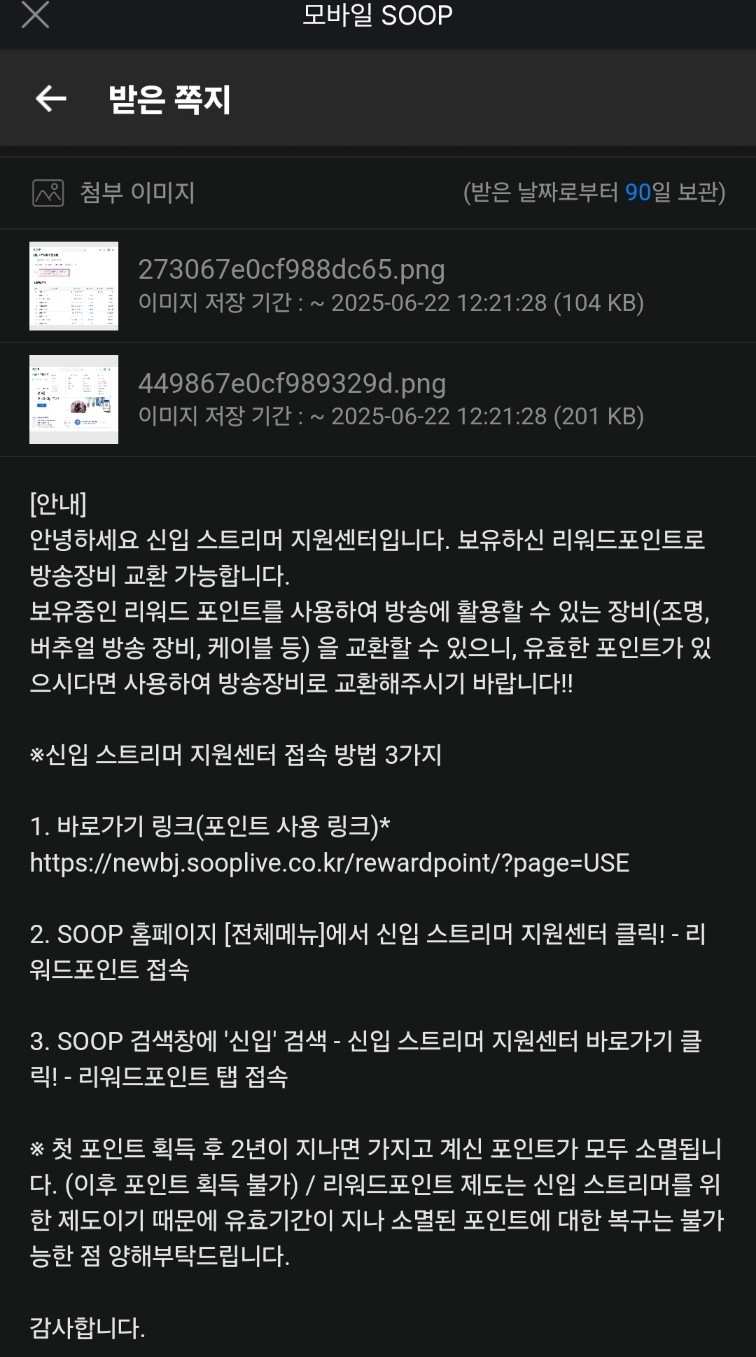756x1357 pixels.
Task: Open attachment 273067e0cf988dc65.png
Action: pos(291,270)
